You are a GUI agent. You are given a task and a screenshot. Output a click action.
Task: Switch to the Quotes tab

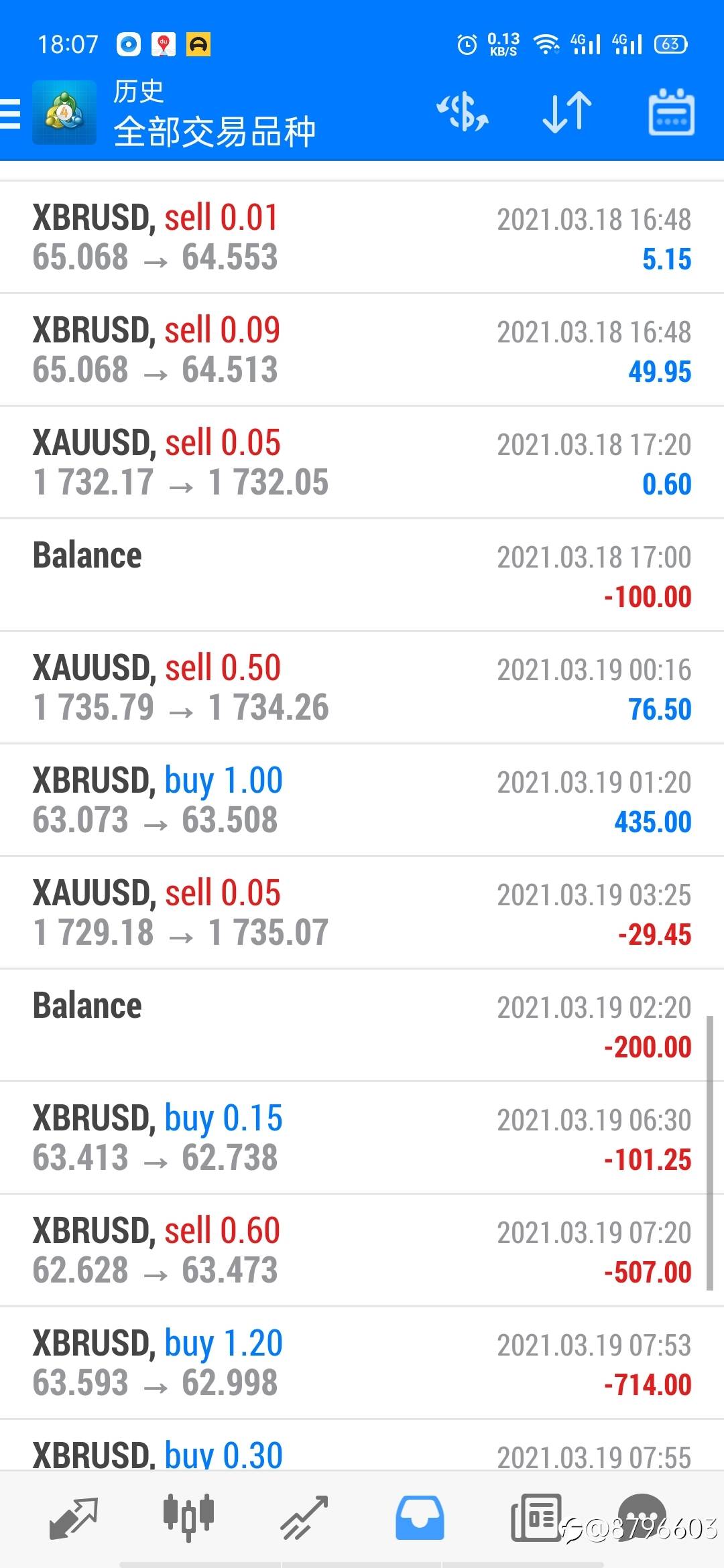coord(74,1517)
